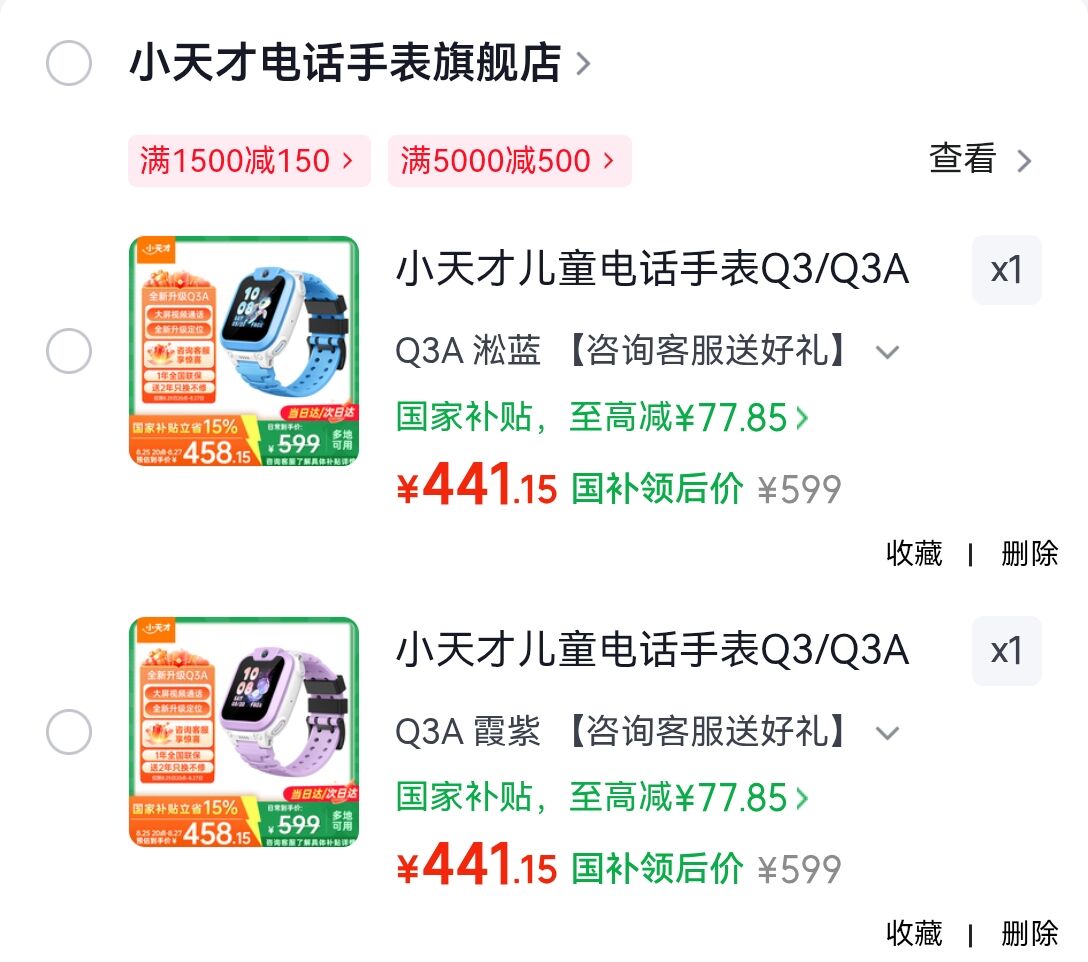
Task: Tap 查看 to view store promotions
Action: pos(980,160)
